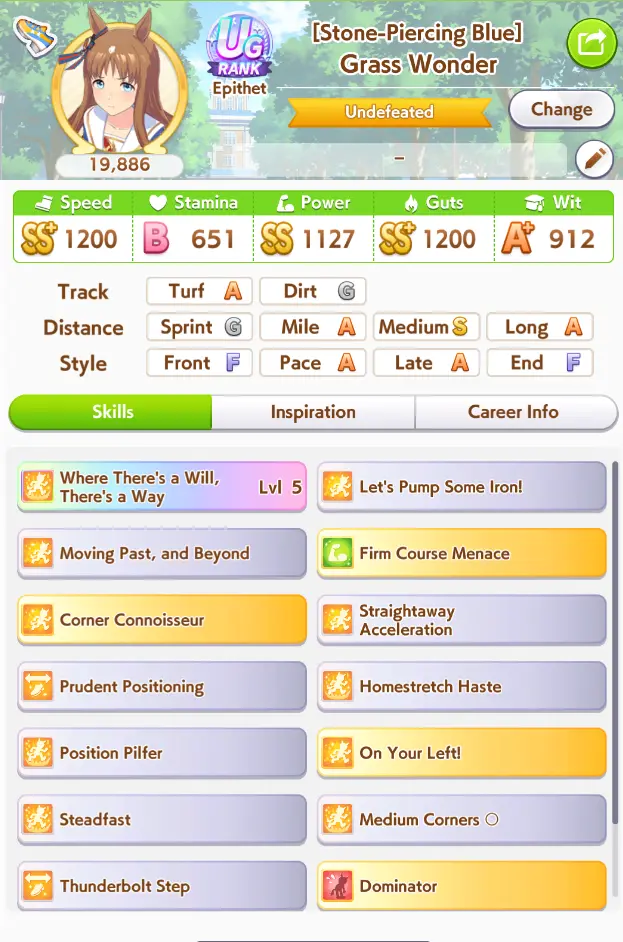View the Where There's a Will skill

pyautogui.click(x=162, y=487)
